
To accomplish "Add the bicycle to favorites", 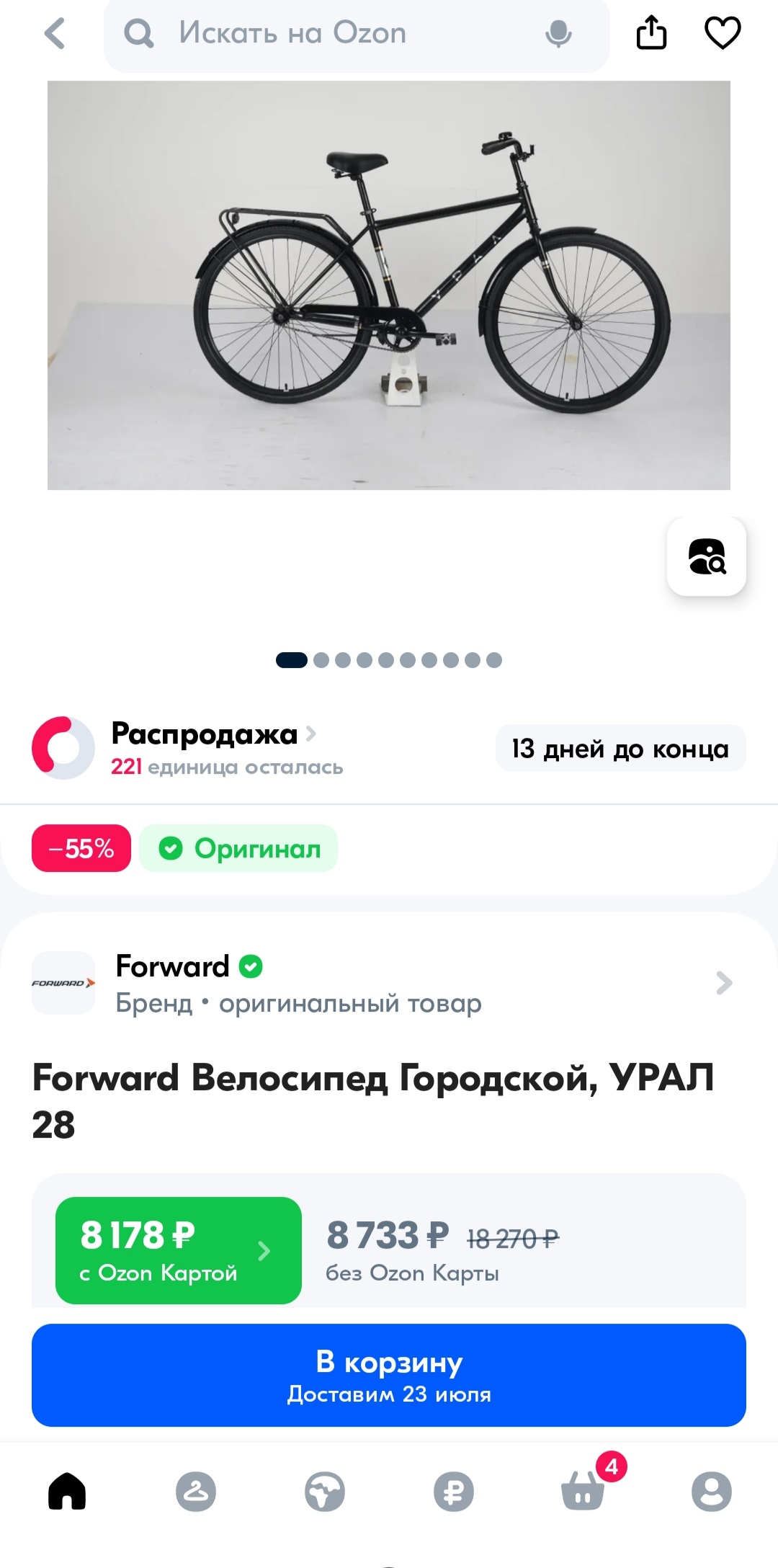I will click(722, 33).
